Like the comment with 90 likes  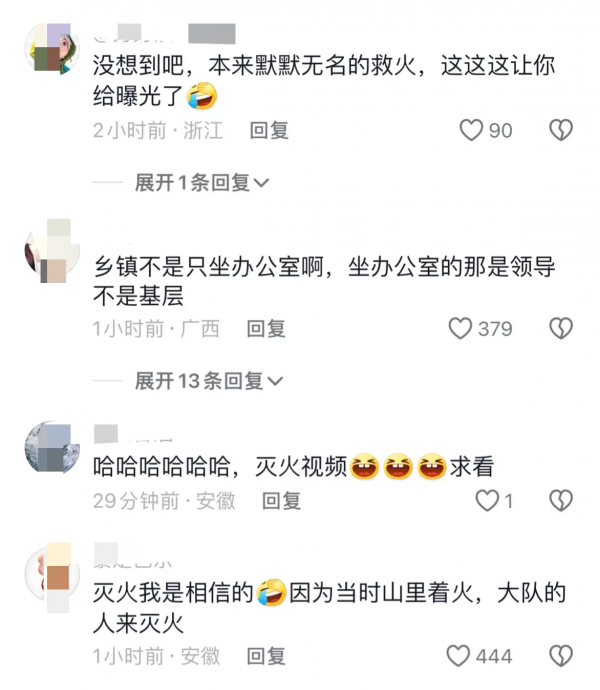click(471, 130)
